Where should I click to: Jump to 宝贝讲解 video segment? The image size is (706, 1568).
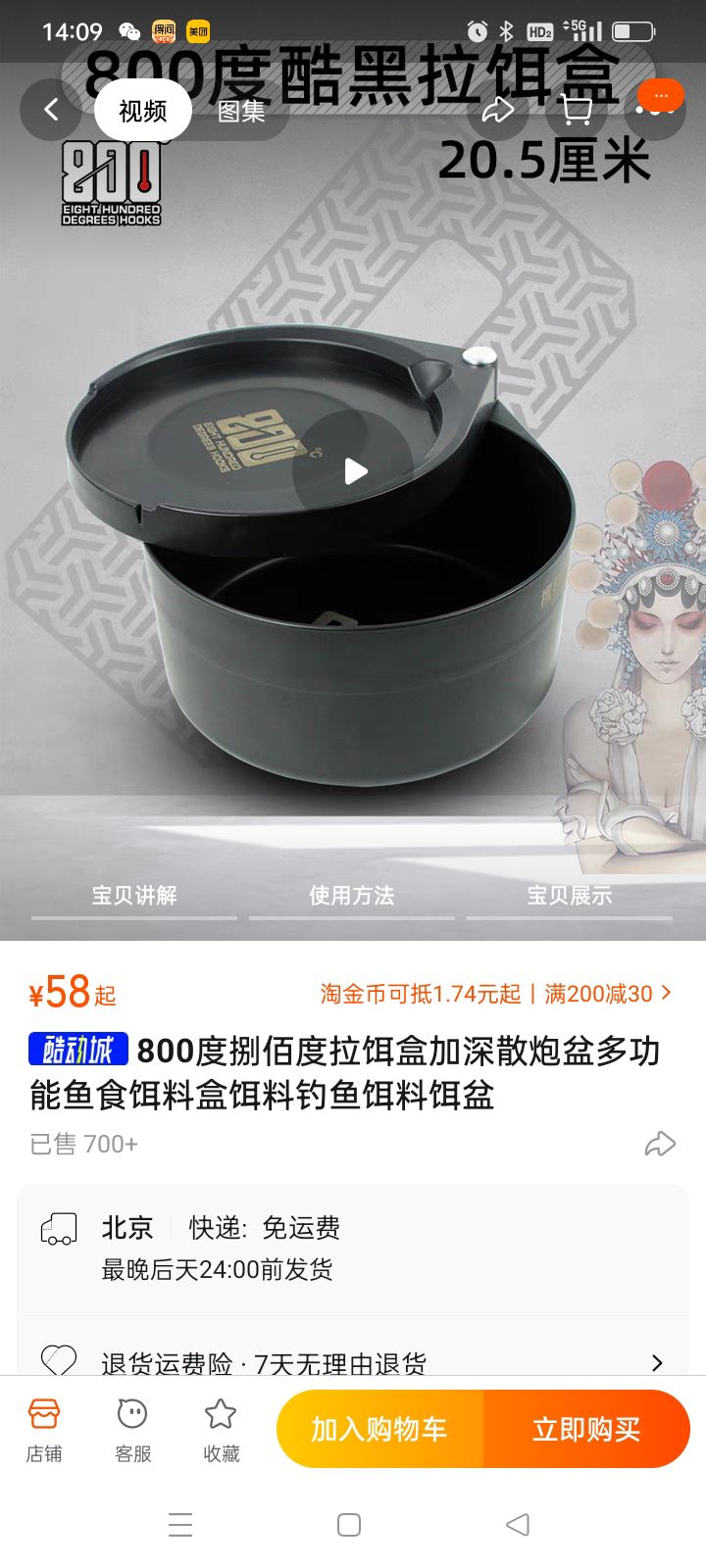coord(134,895)
